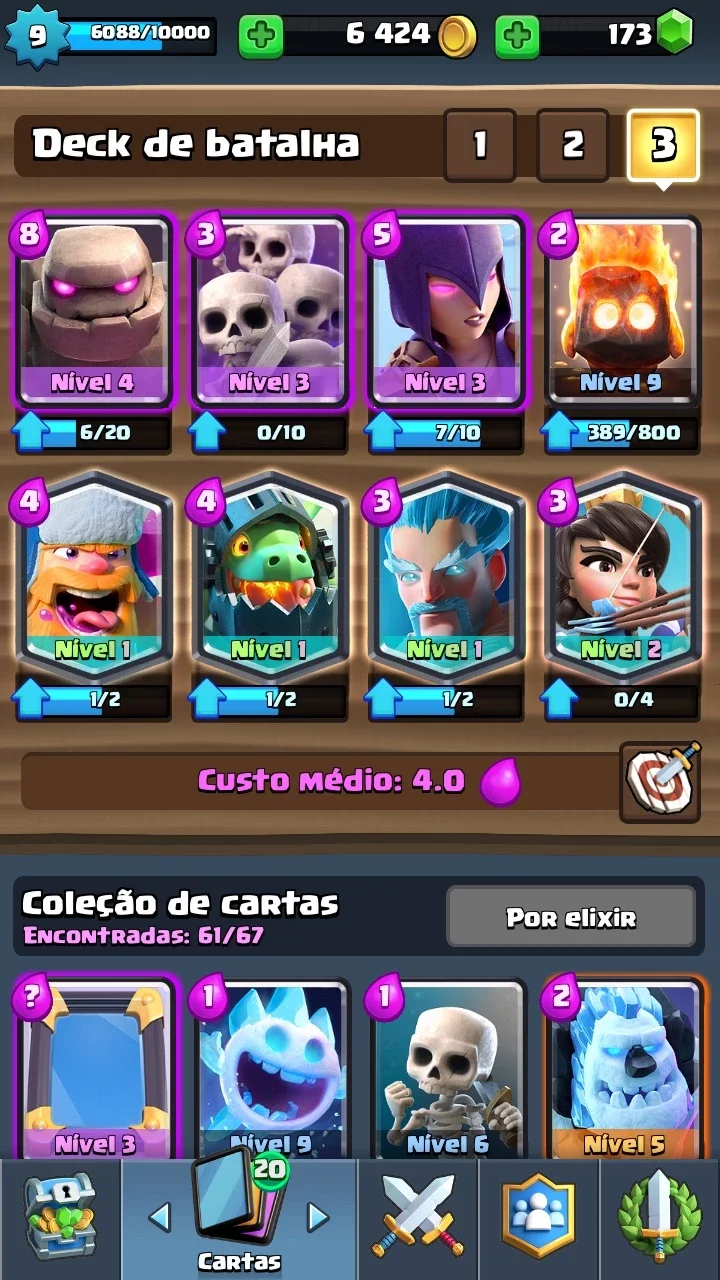Open the clan social tab
Viewport: 720px width, 1280px height.
tap(538, 1217)
